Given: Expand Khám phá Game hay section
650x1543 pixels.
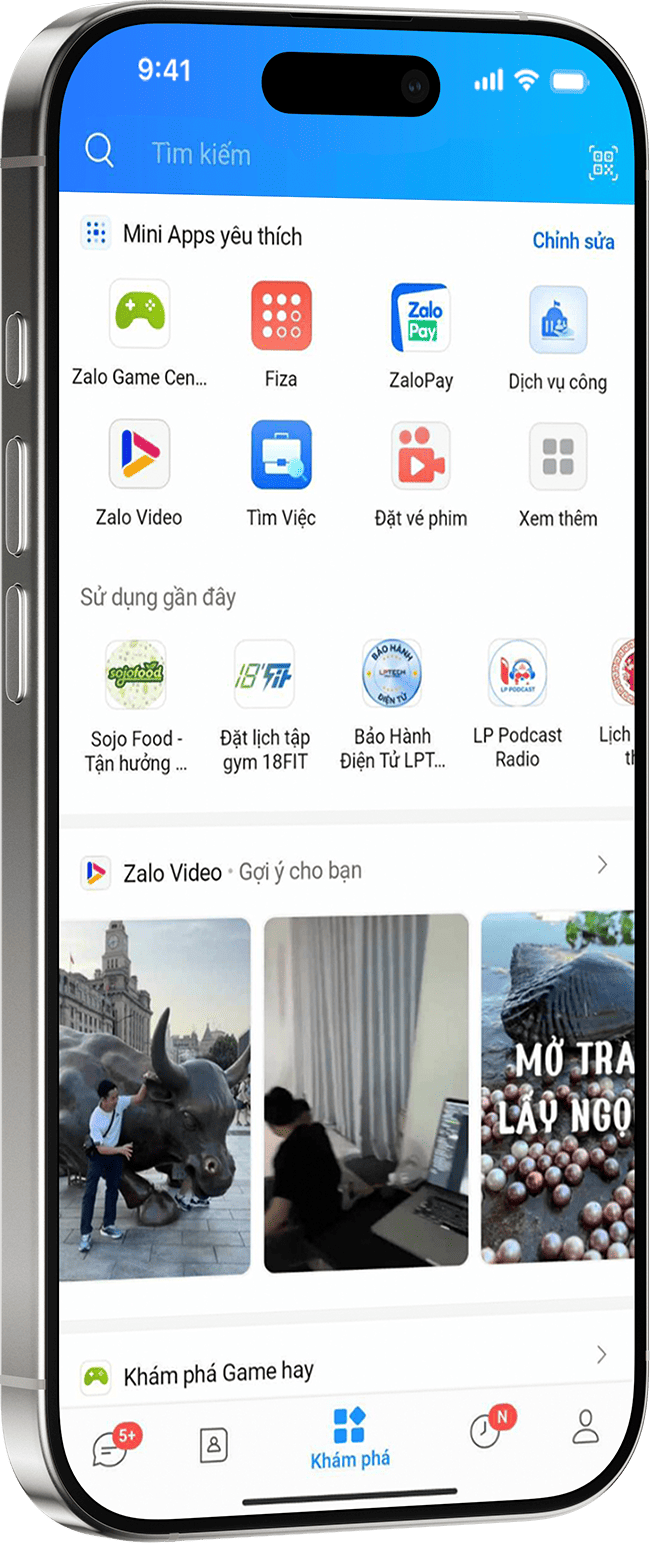Looking at the screenshot, I should (x=601, y=1355).
